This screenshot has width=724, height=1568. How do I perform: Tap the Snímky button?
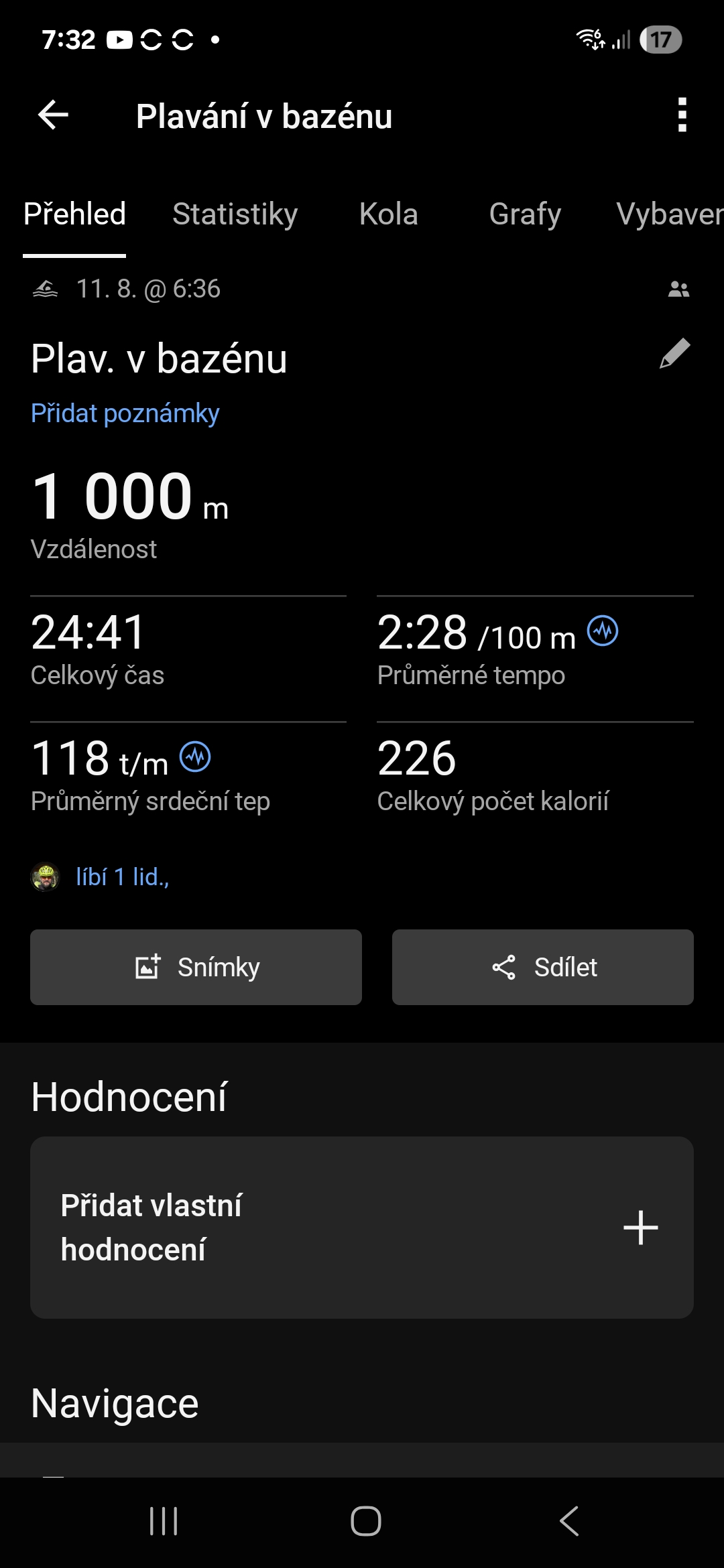coord(196,967)
